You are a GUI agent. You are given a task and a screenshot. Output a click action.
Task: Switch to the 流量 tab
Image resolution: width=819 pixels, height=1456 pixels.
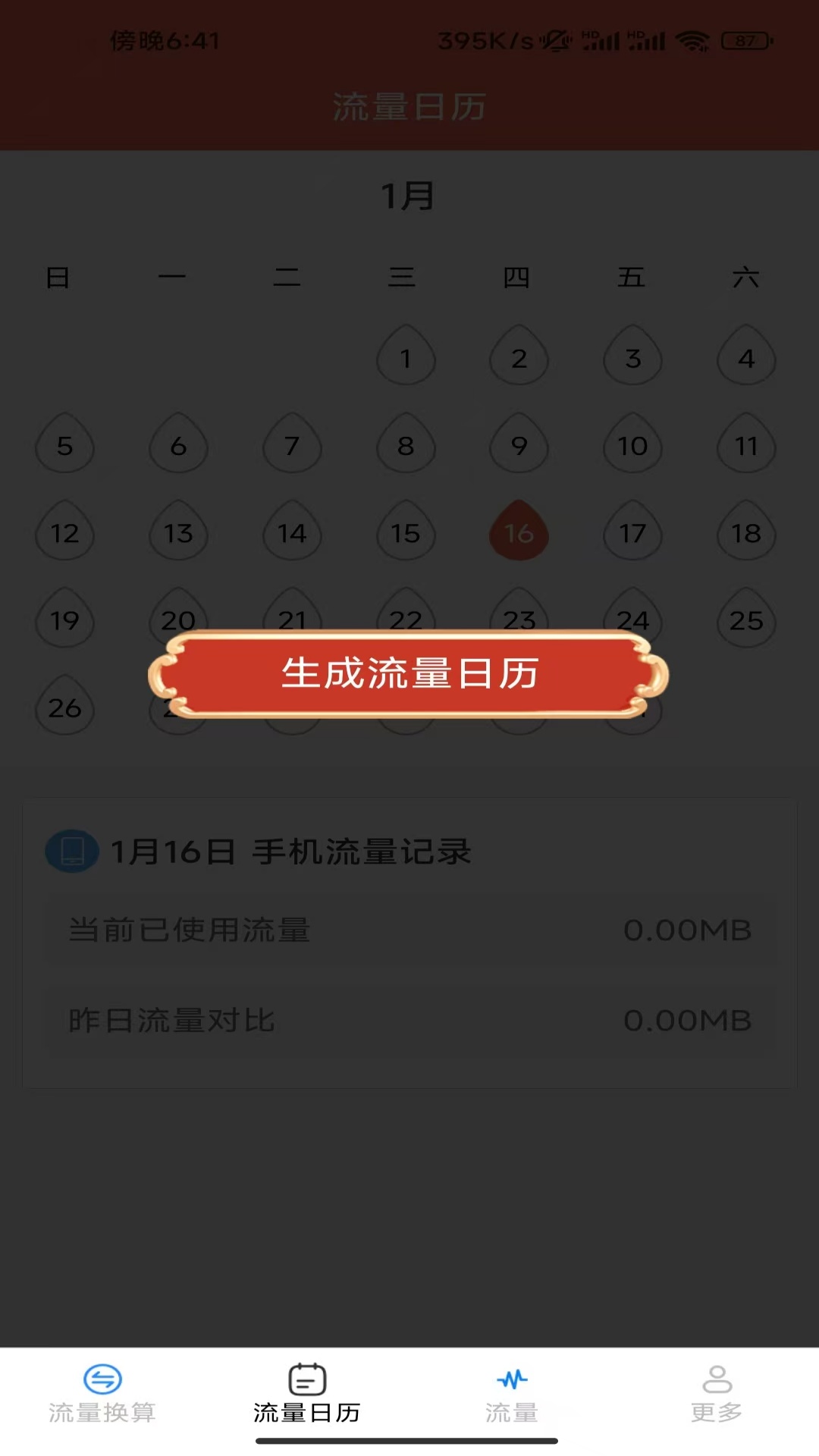pyautogui.click(x=512, y=1395)
